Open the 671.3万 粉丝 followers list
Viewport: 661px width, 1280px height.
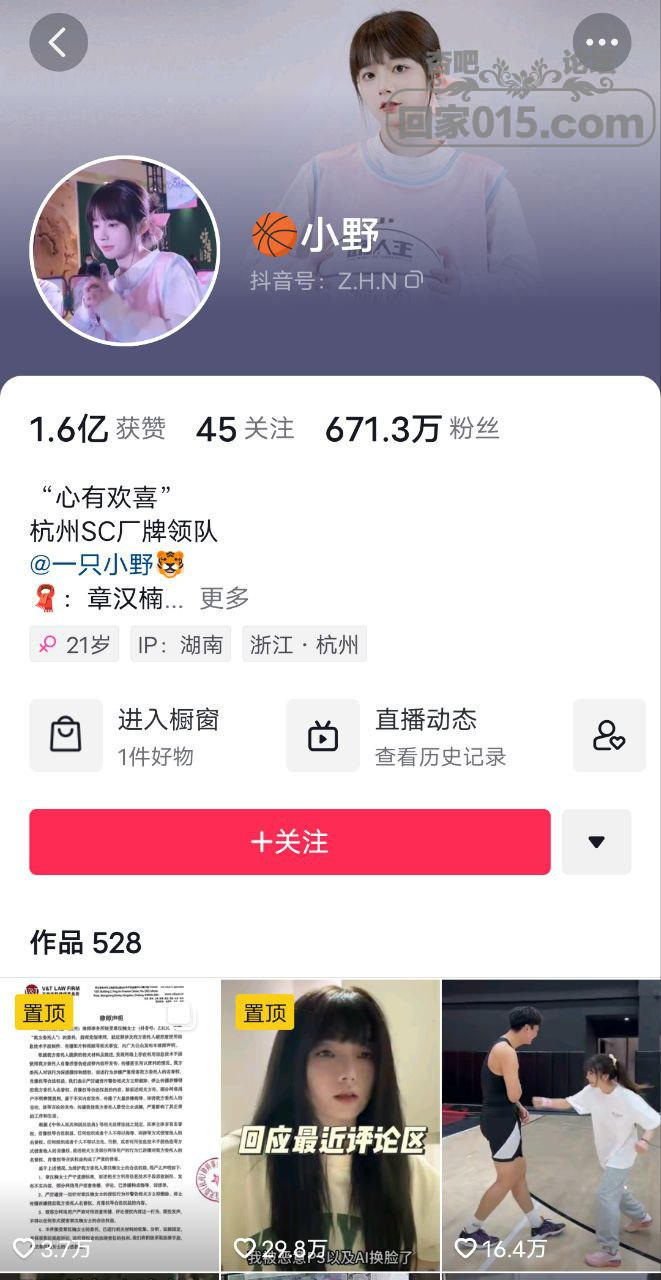tap(411, 429)
